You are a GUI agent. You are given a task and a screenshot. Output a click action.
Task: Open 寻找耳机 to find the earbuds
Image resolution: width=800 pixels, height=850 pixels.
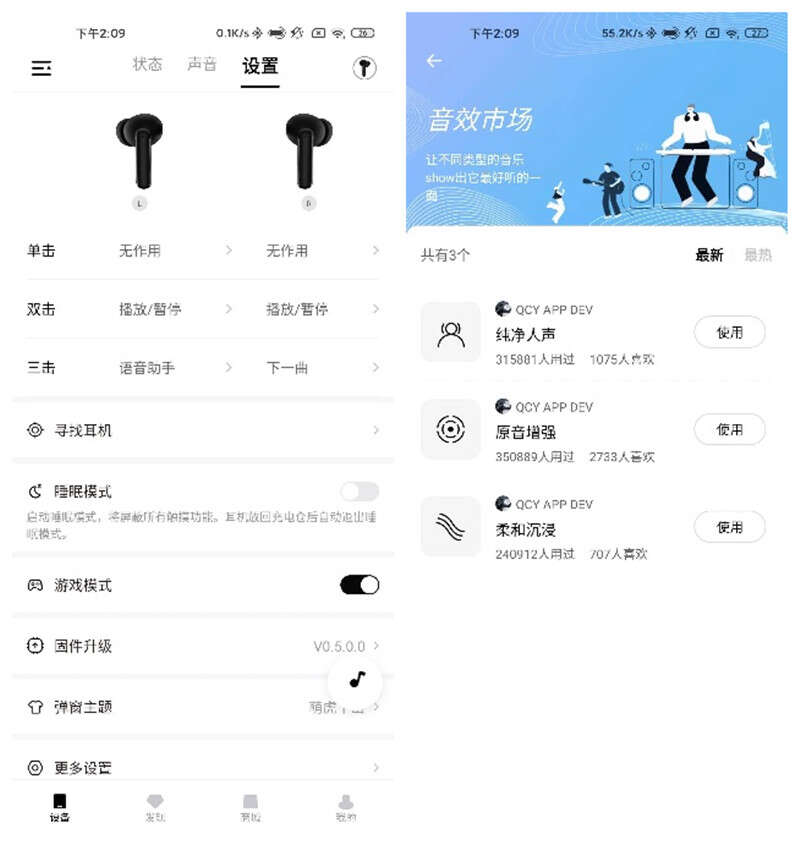pyautogui.click(x=200, y=430)
